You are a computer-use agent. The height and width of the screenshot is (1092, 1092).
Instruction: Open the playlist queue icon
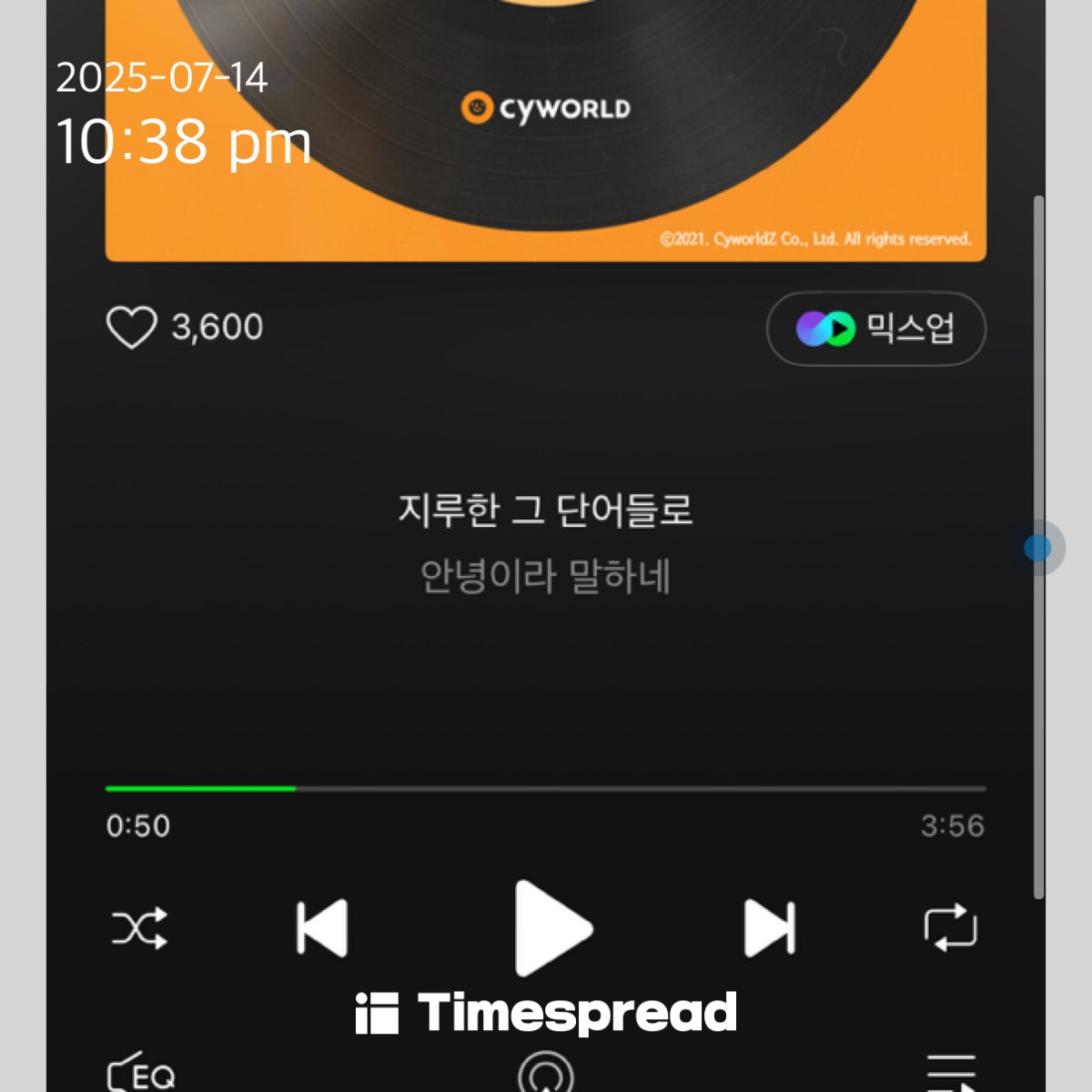click(x=950, y=1074)
